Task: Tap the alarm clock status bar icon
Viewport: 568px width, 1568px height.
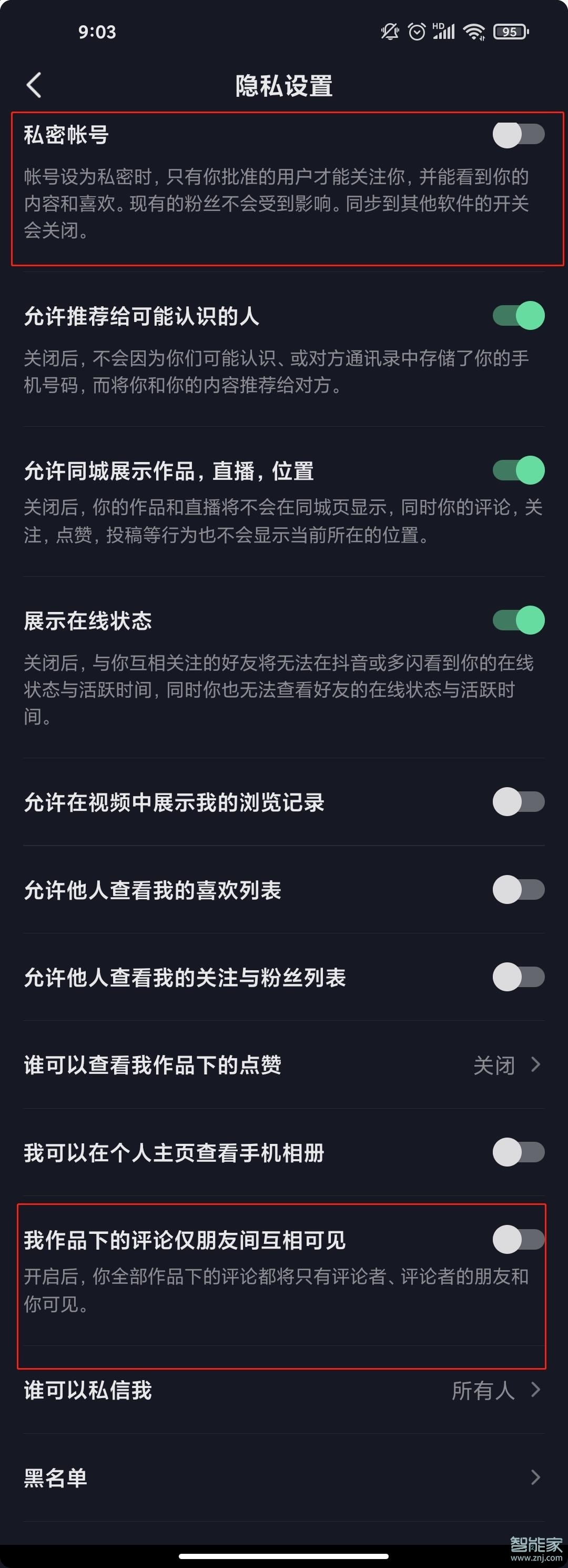Action: [x=417, y=32]
